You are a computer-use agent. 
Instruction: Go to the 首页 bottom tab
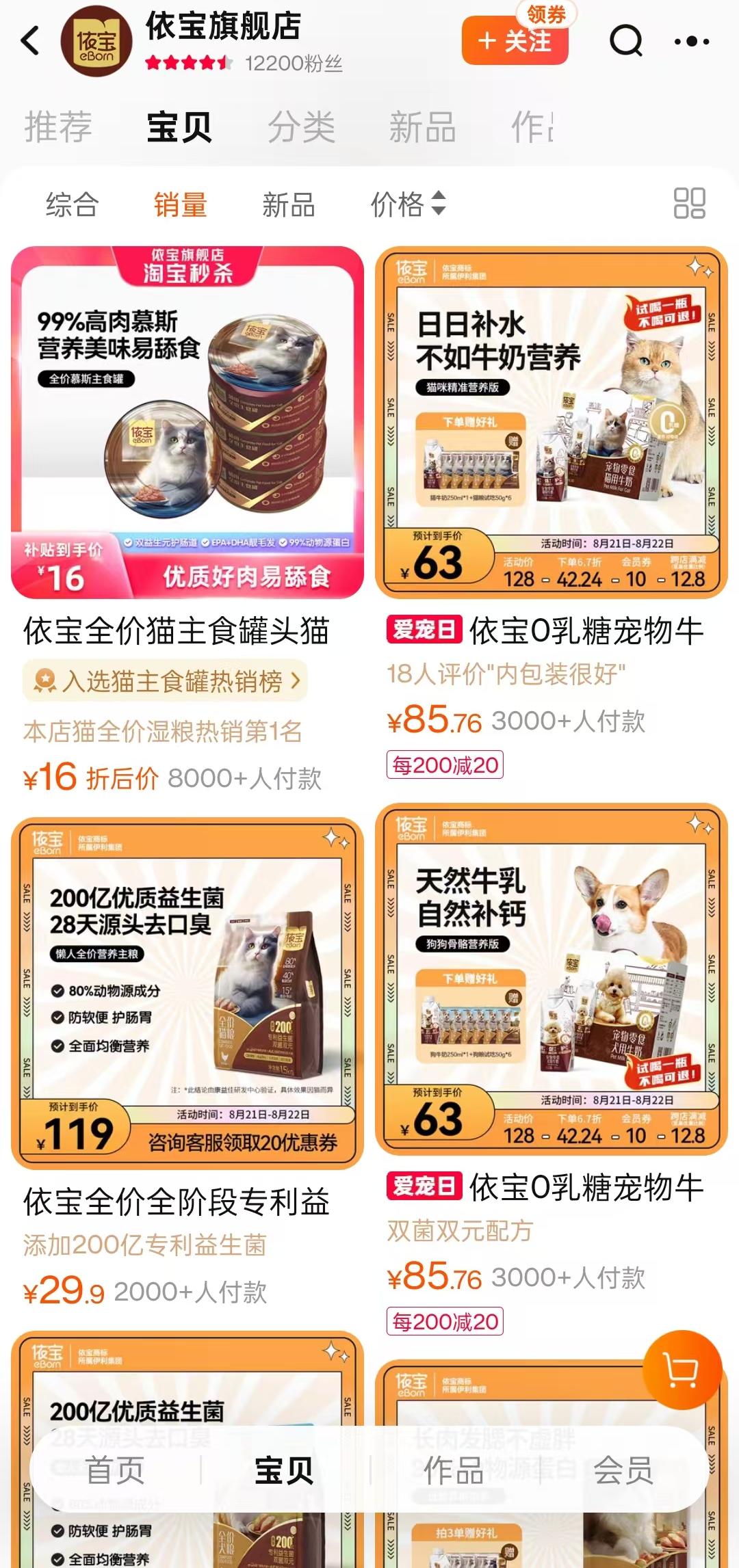point(114,1470)
